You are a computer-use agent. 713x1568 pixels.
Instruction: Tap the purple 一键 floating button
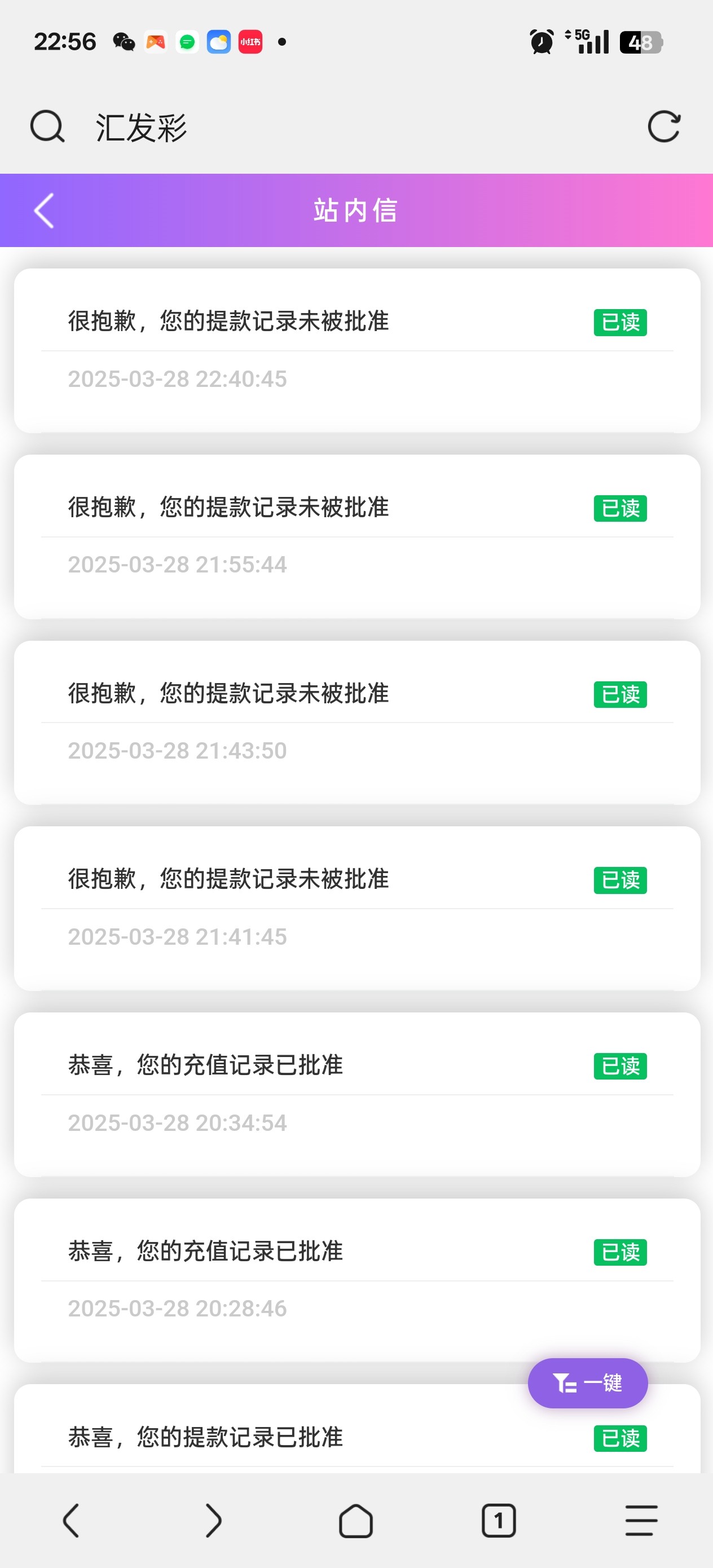[588, 1383]
